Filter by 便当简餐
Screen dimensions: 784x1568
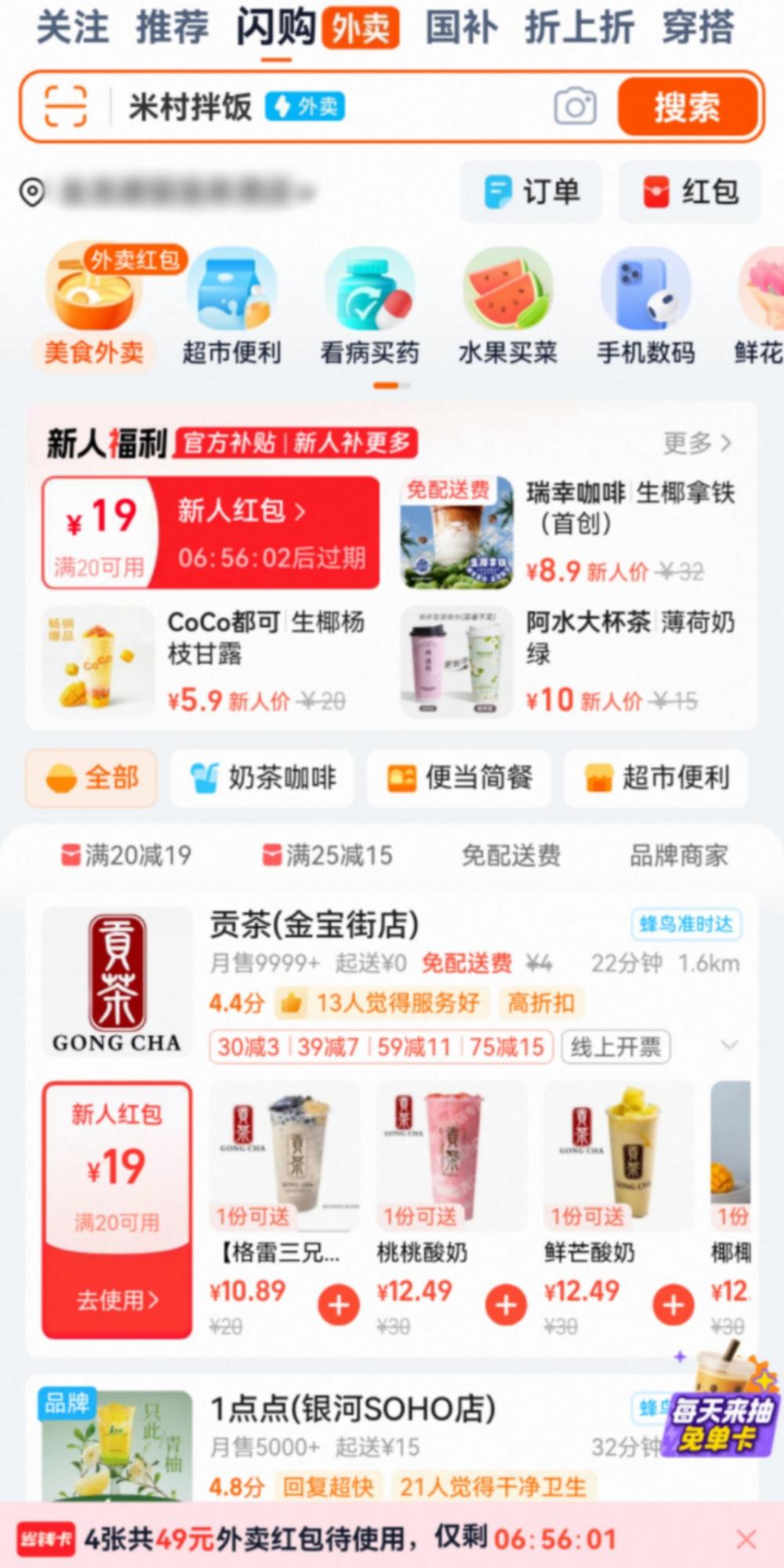[459, 779]
